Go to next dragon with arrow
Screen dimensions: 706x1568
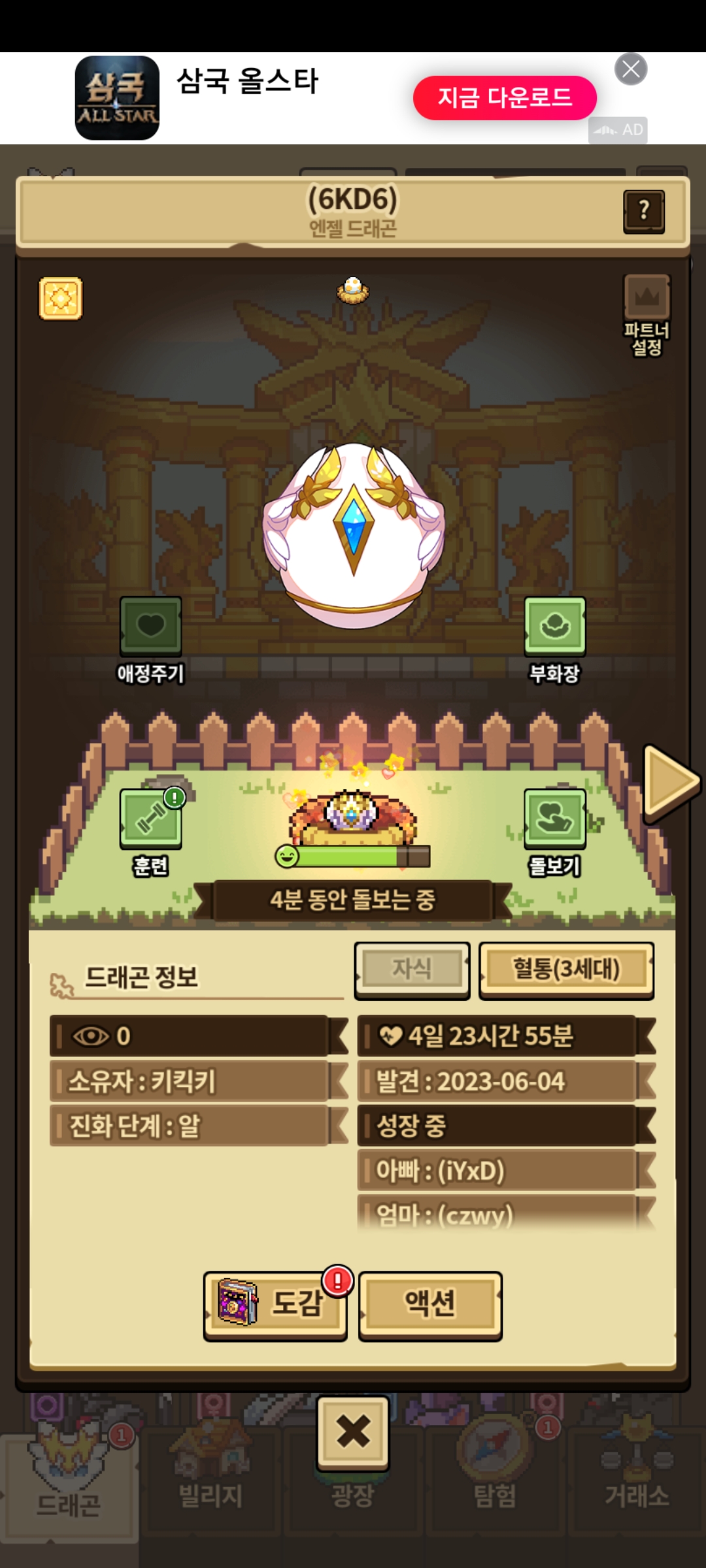pos(669,781)
